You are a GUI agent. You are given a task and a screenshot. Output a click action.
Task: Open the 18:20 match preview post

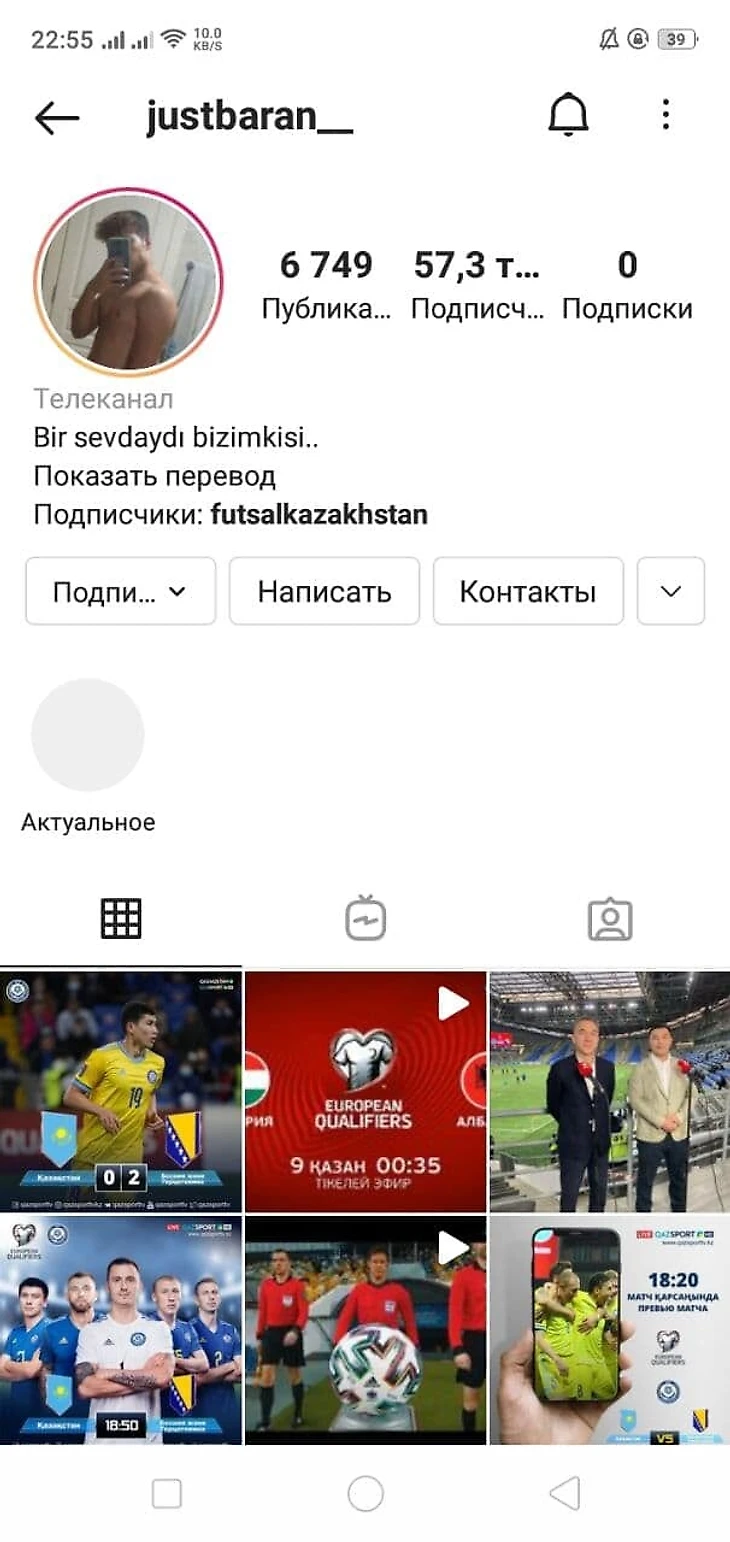(x=610, y=1330)
